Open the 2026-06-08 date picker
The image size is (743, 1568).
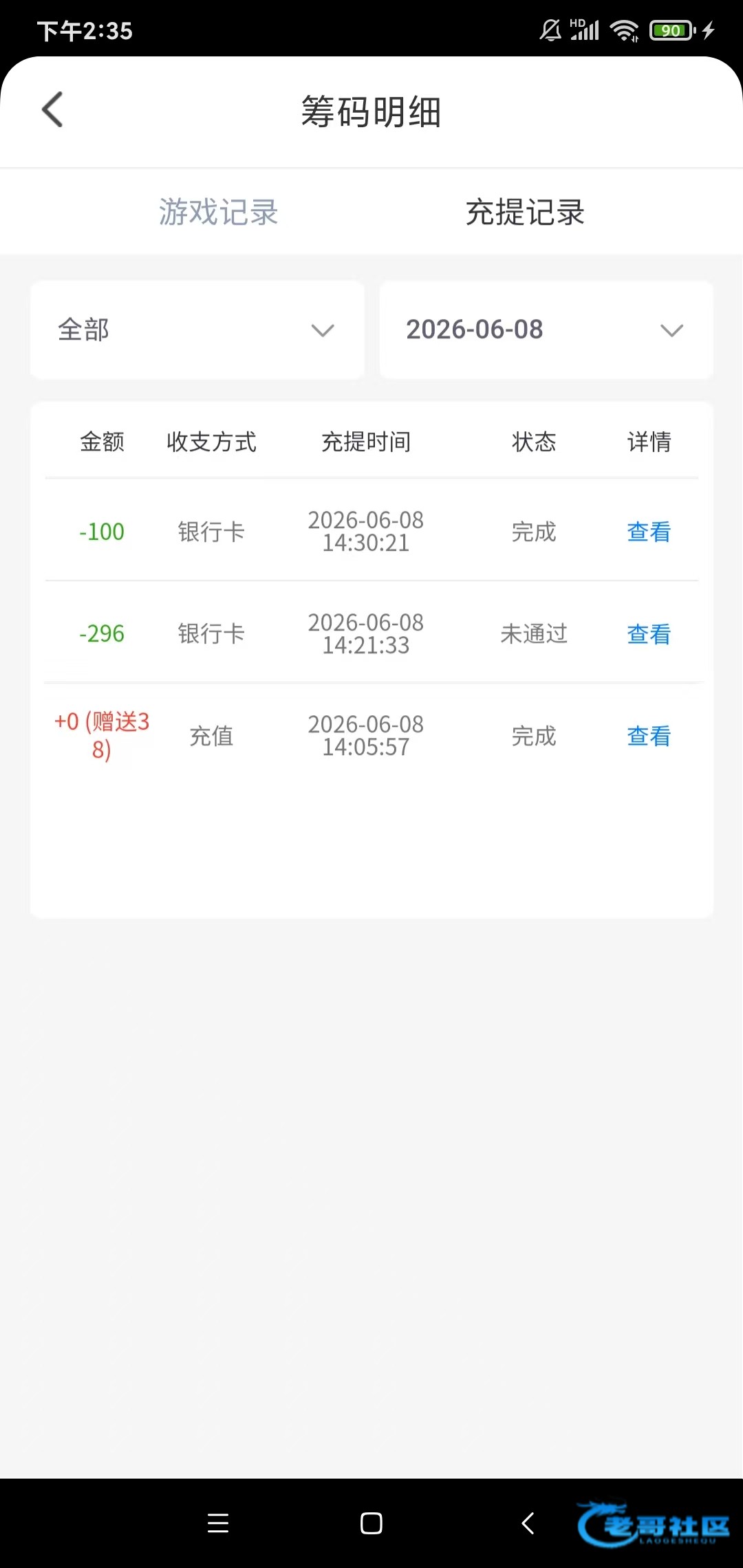click(x=546, y=330)
